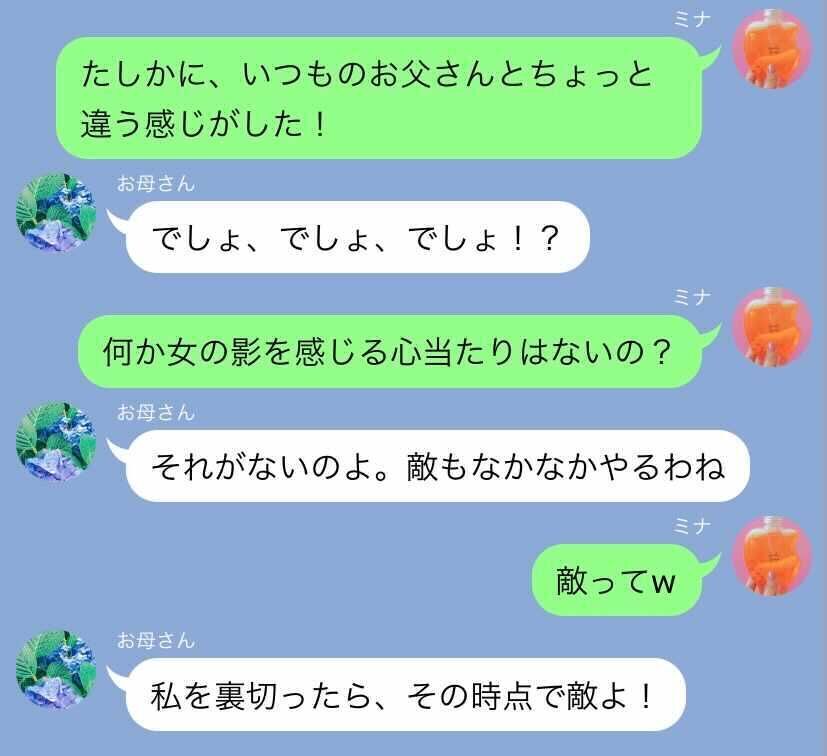Open ミナ's avatar beside the たしかに message
The width and height of the screenshot is (827, 756).
[772, 52]
